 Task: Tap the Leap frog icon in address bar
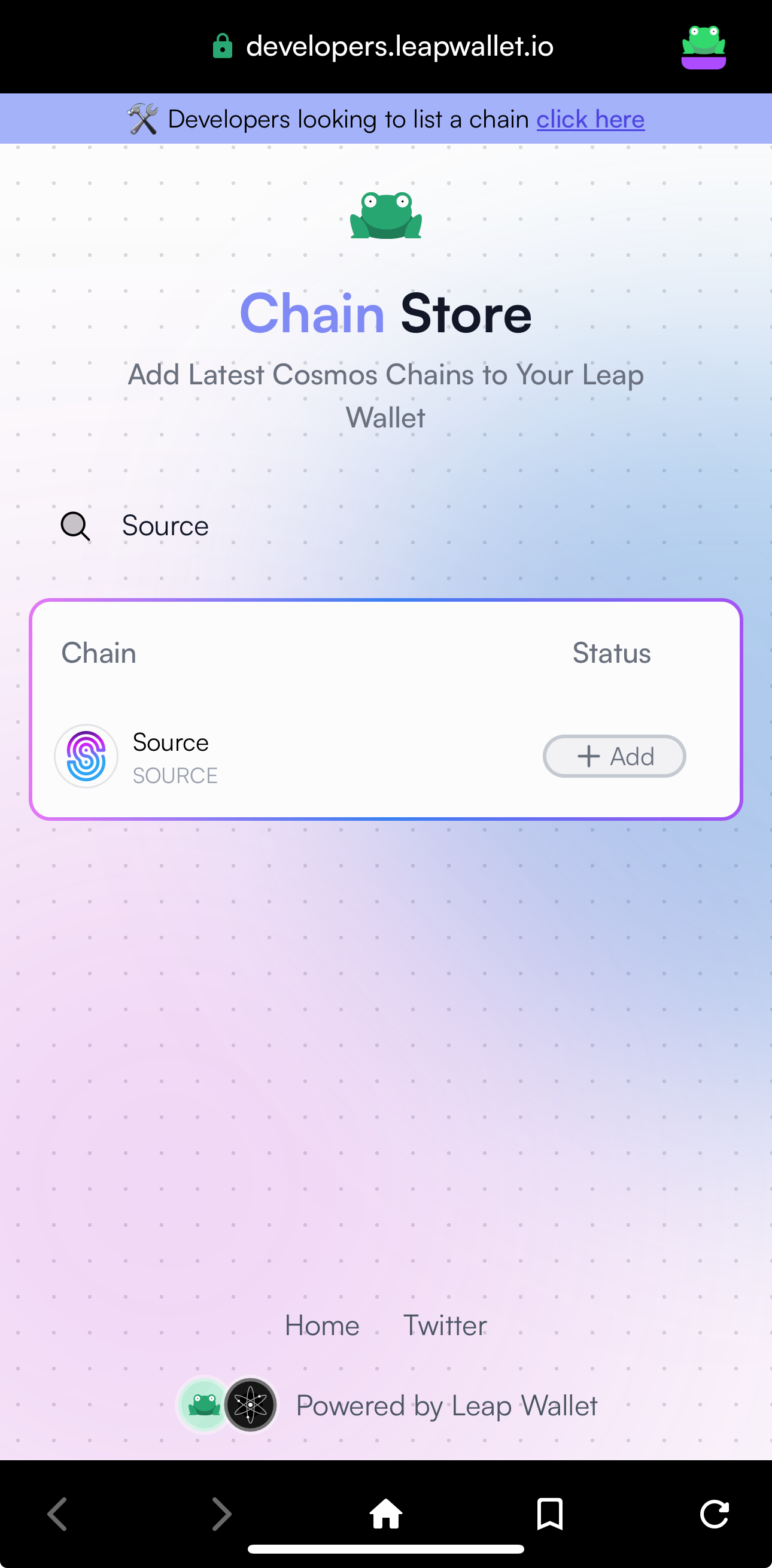pos(703,47)
